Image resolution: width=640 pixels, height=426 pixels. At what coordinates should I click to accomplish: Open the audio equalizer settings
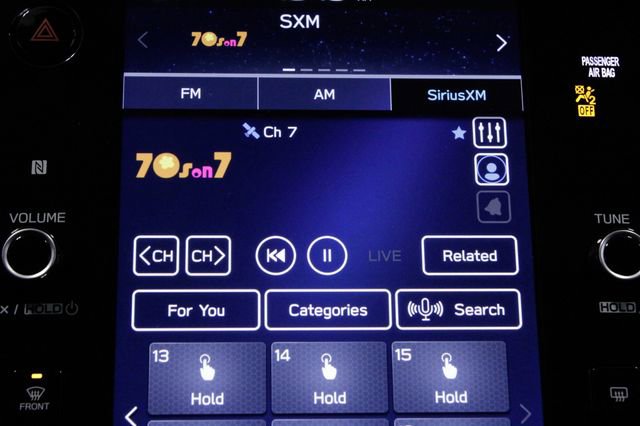coord(492,132)
